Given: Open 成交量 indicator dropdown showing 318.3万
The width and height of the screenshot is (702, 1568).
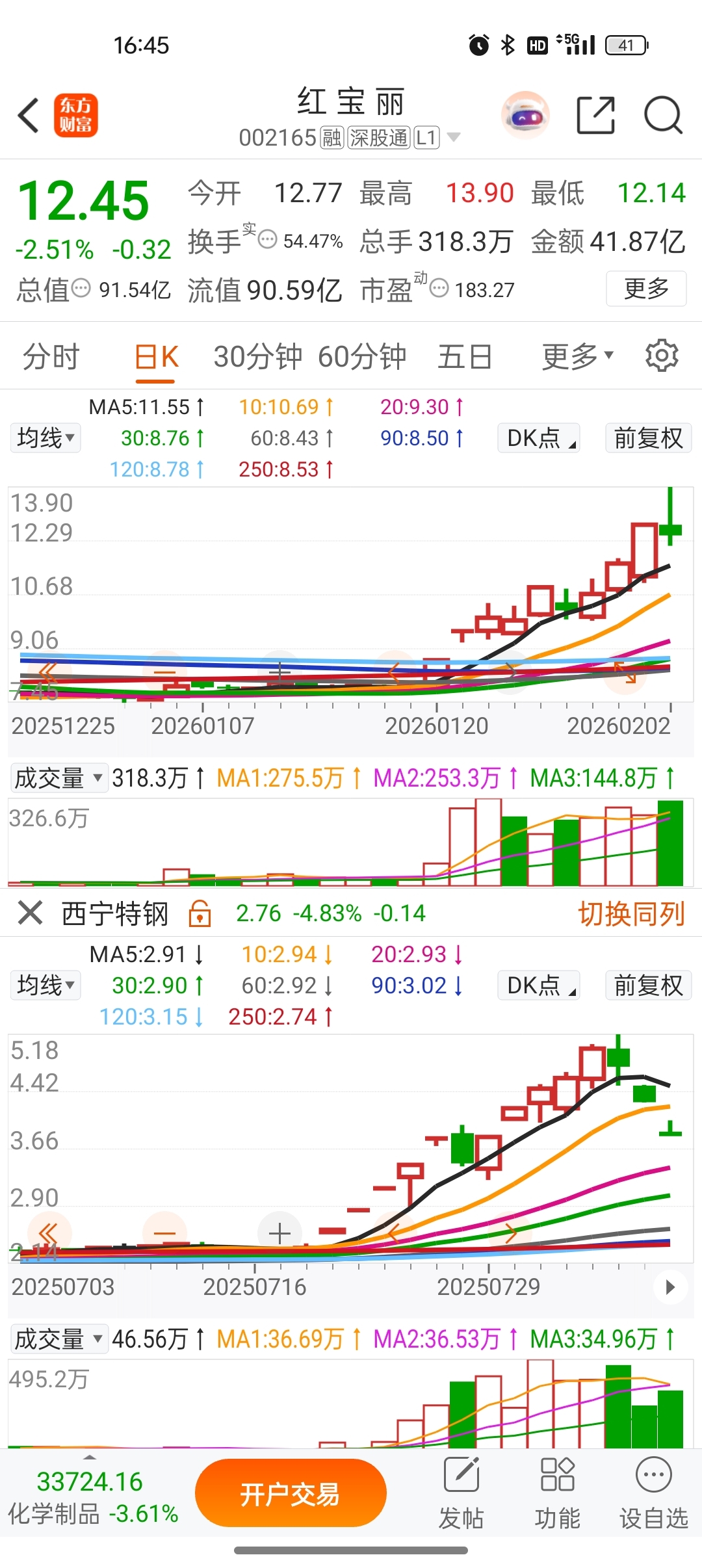Looking at the screenshot, I should click(58, 778).
